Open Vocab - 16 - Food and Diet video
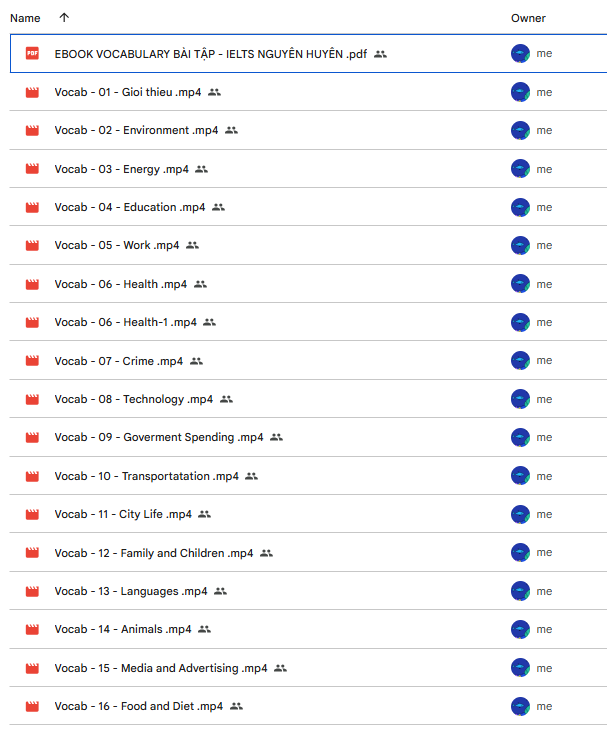607x749 pixels. coord(138,706)
